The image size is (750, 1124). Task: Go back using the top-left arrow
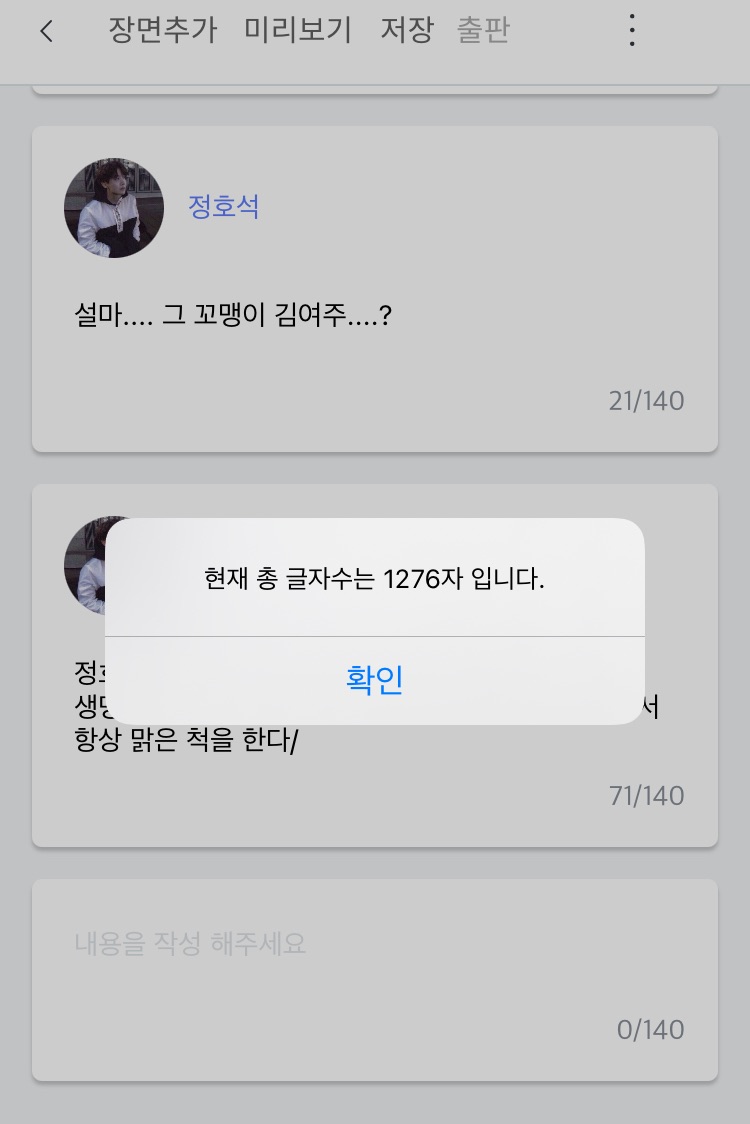(x=46, y=31)
